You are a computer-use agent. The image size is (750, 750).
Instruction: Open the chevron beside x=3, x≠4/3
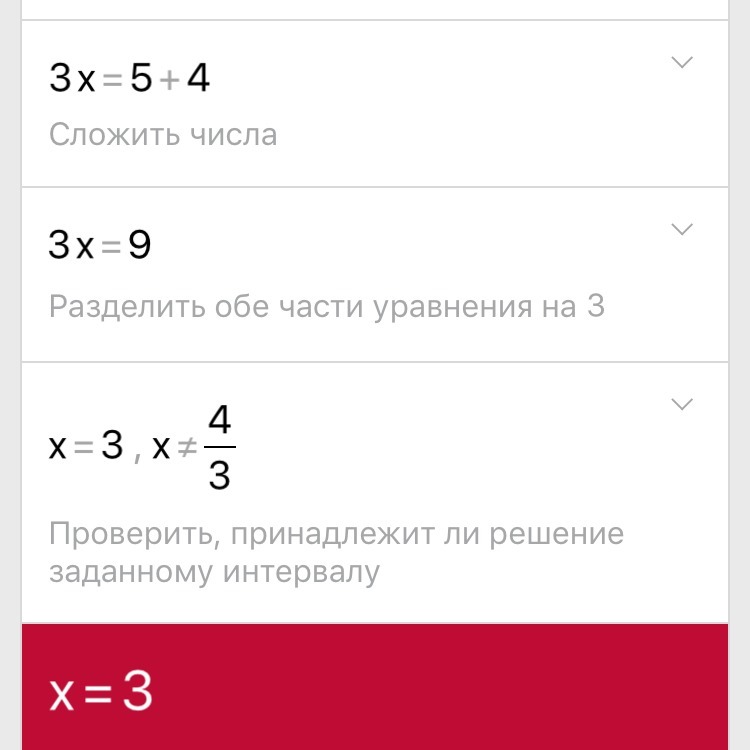click(682, 405)
